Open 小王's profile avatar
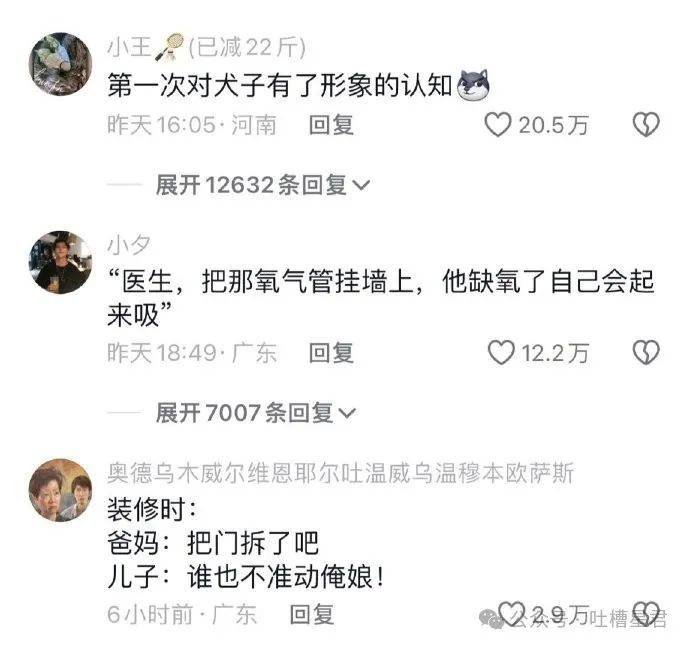Image resolution: width=690 pixels, height=647 pixels. pos(61,63)
